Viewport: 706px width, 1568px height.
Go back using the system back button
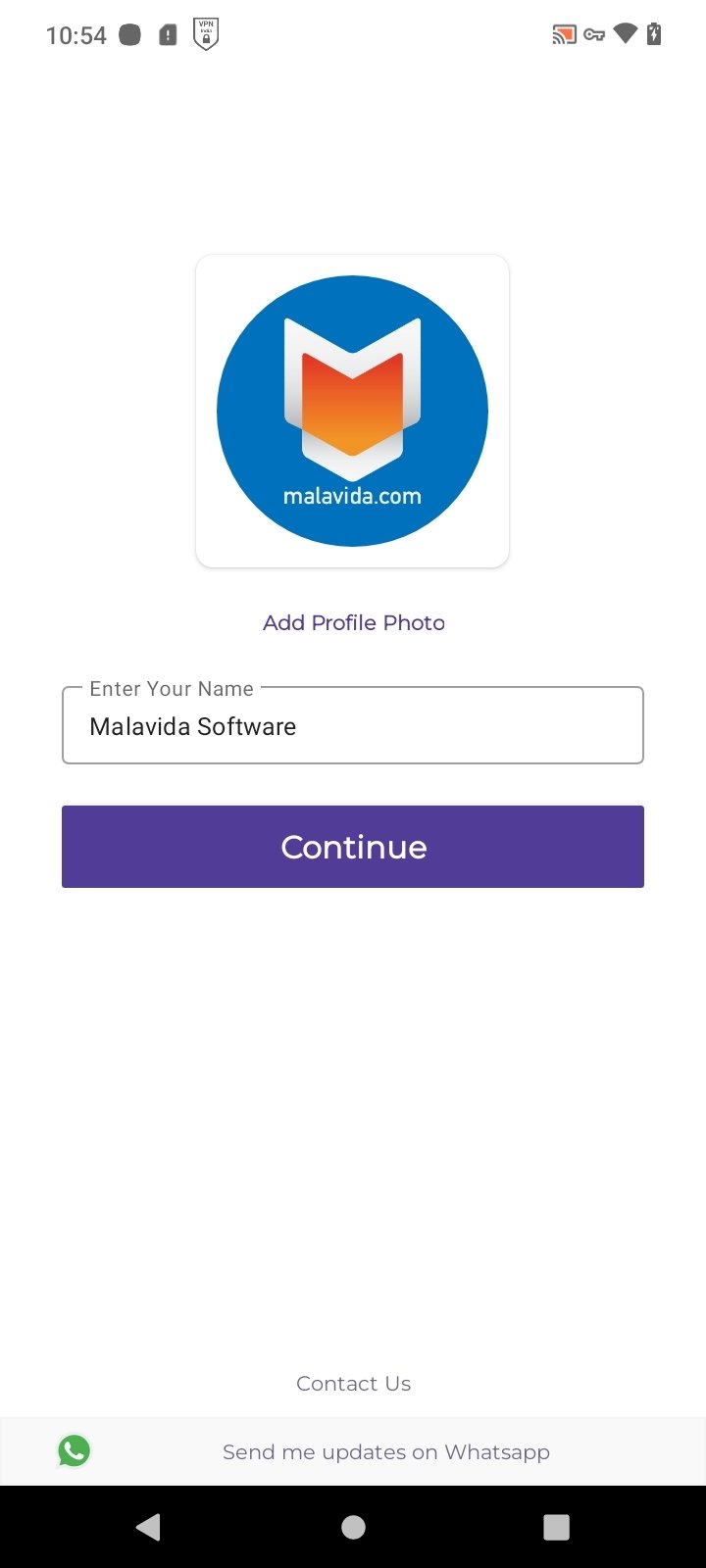coord(149,1527)
